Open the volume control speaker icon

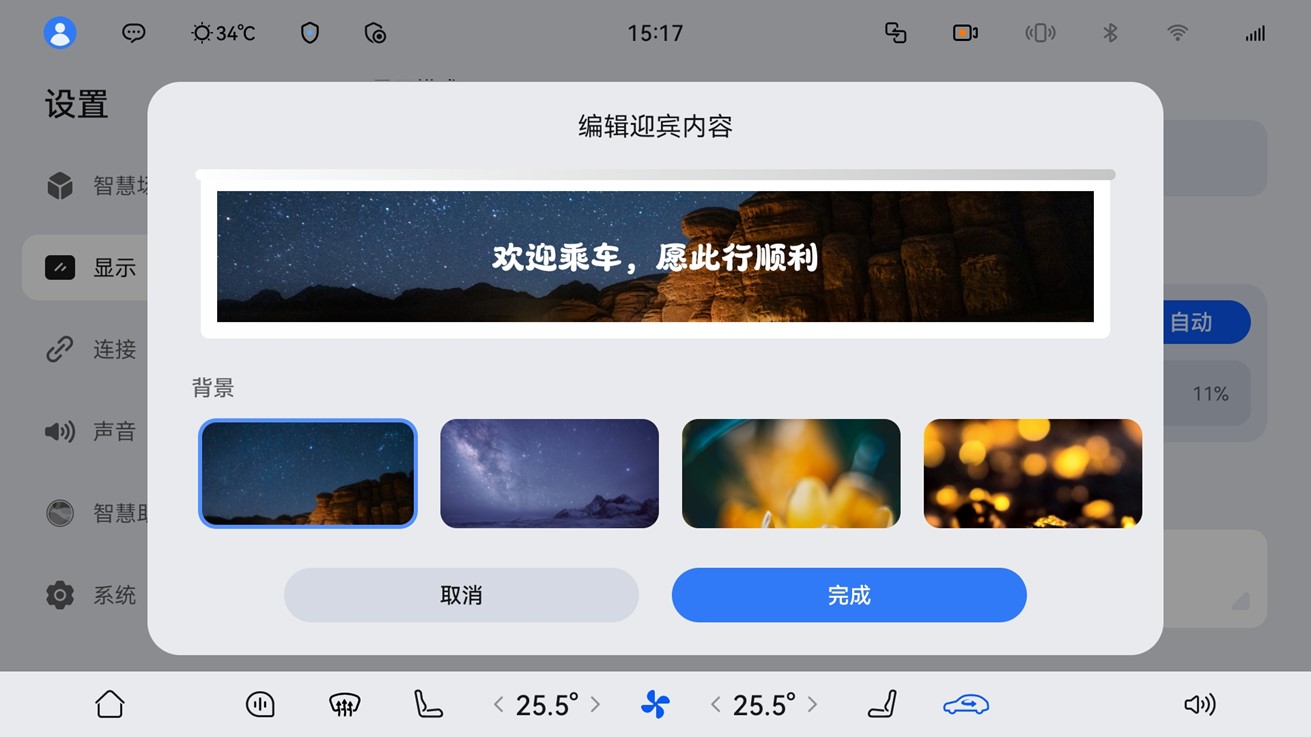pyautogui.click(x=1199, y=705)
